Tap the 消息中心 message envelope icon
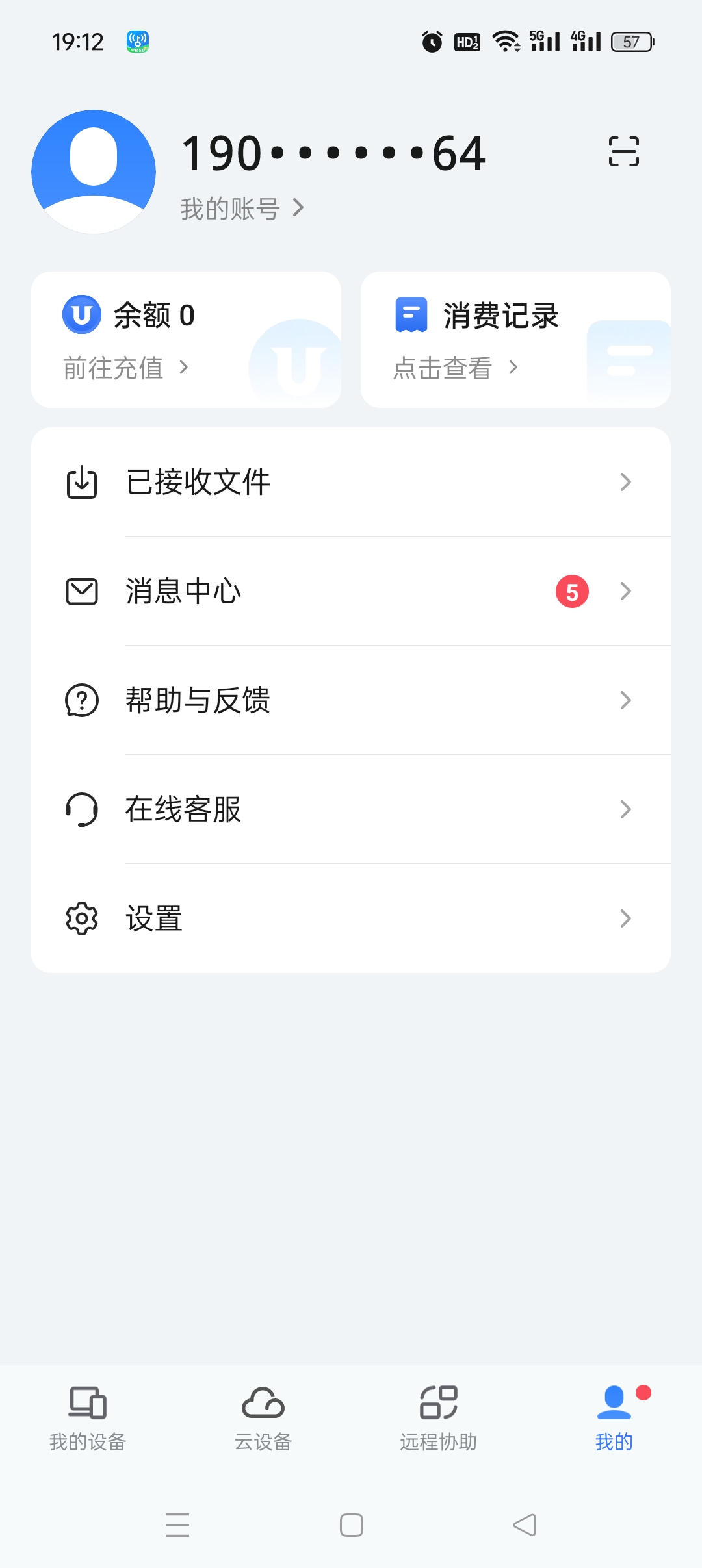Screen dimensions: 702x1568 [81, 590]
